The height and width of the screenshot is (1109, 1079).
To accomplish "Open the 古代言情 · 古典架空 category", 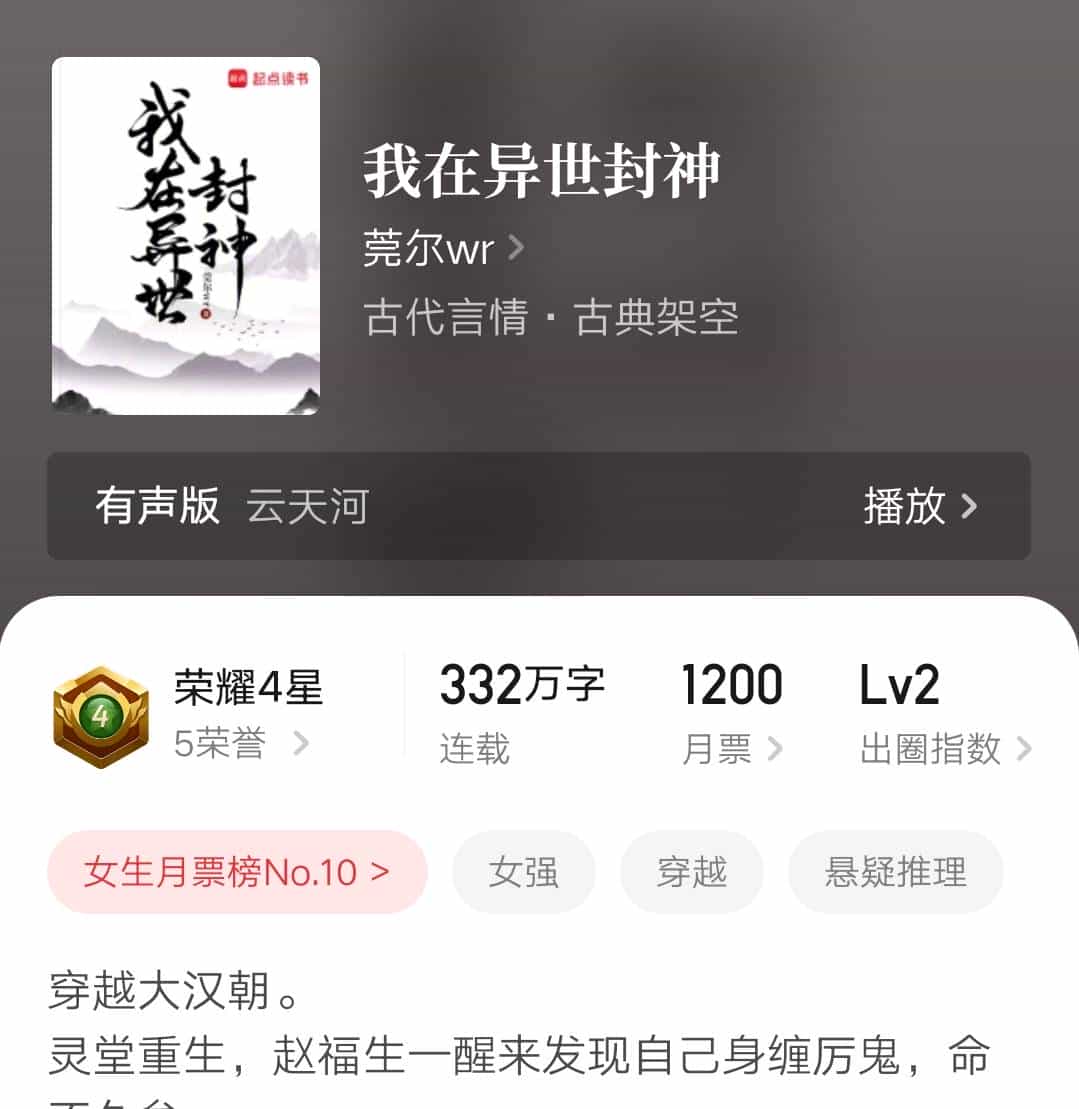I will (x=551, y=316).
